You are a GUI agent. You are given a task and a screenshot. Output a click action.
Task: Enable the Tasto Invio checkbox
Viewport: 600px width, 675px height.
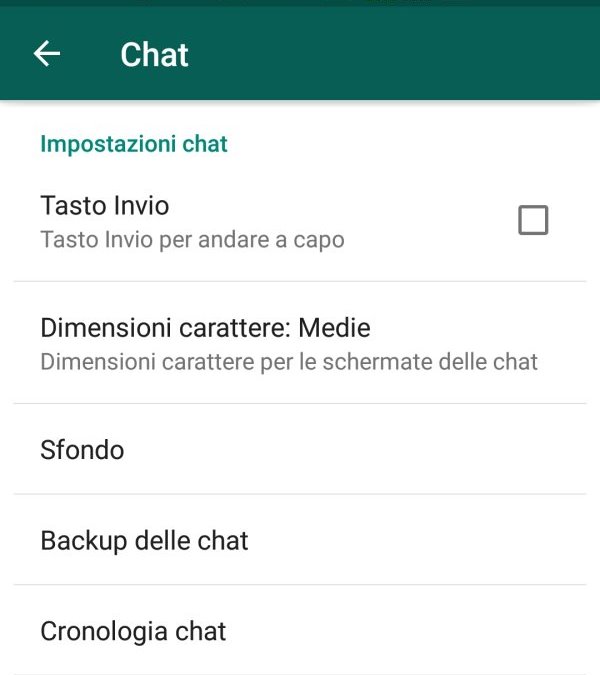click(x=533, y=220)
